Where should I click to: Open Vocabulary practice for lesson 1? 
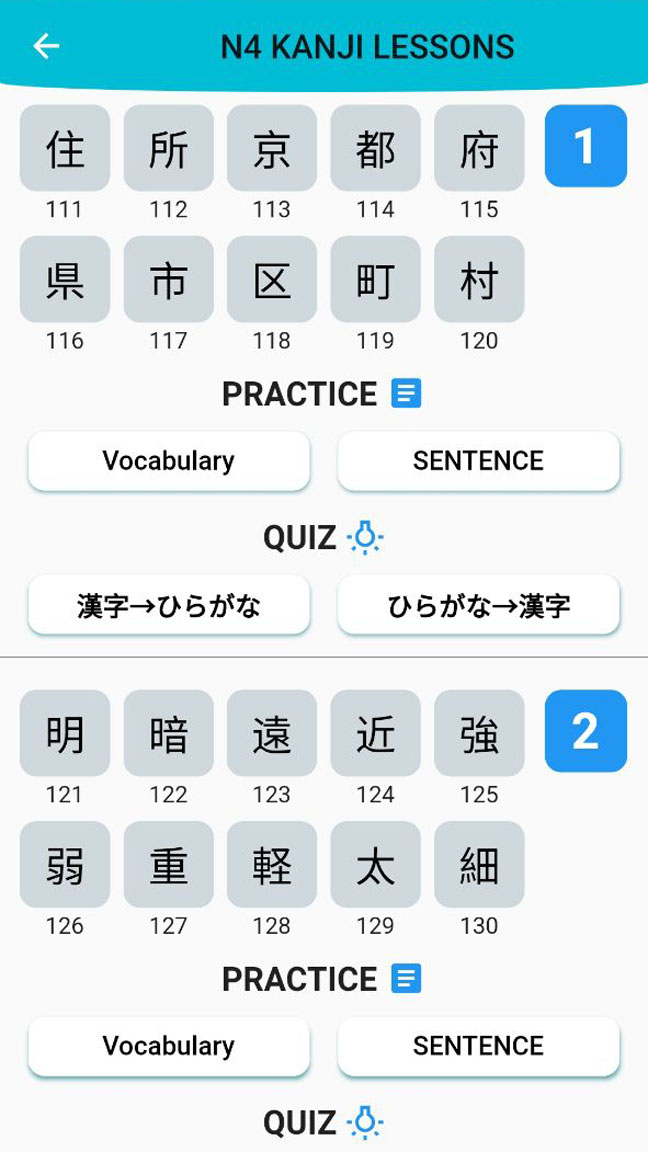[x=169, y=461]
